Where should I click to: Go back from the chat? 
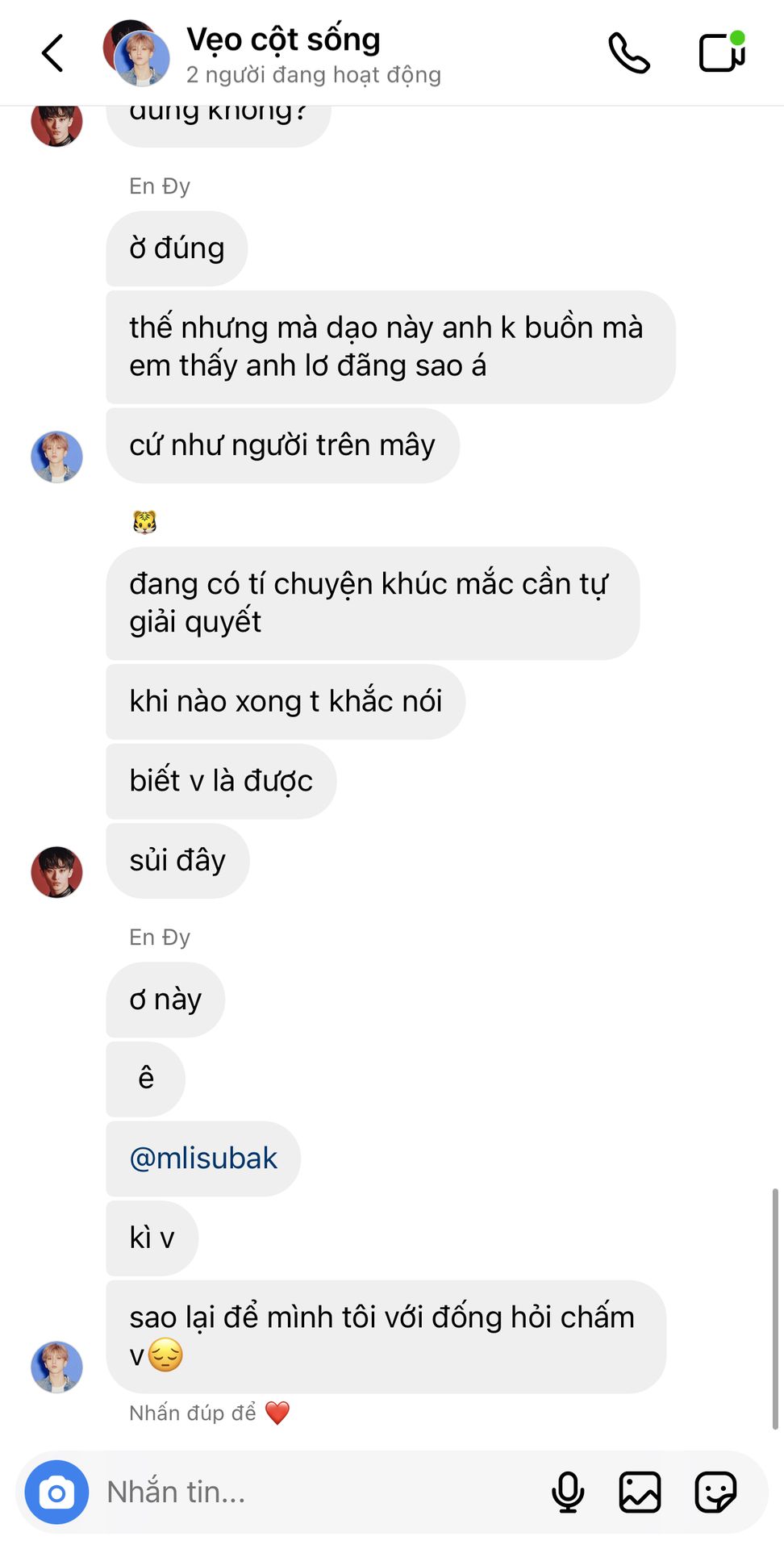click(x=52, y=54)
